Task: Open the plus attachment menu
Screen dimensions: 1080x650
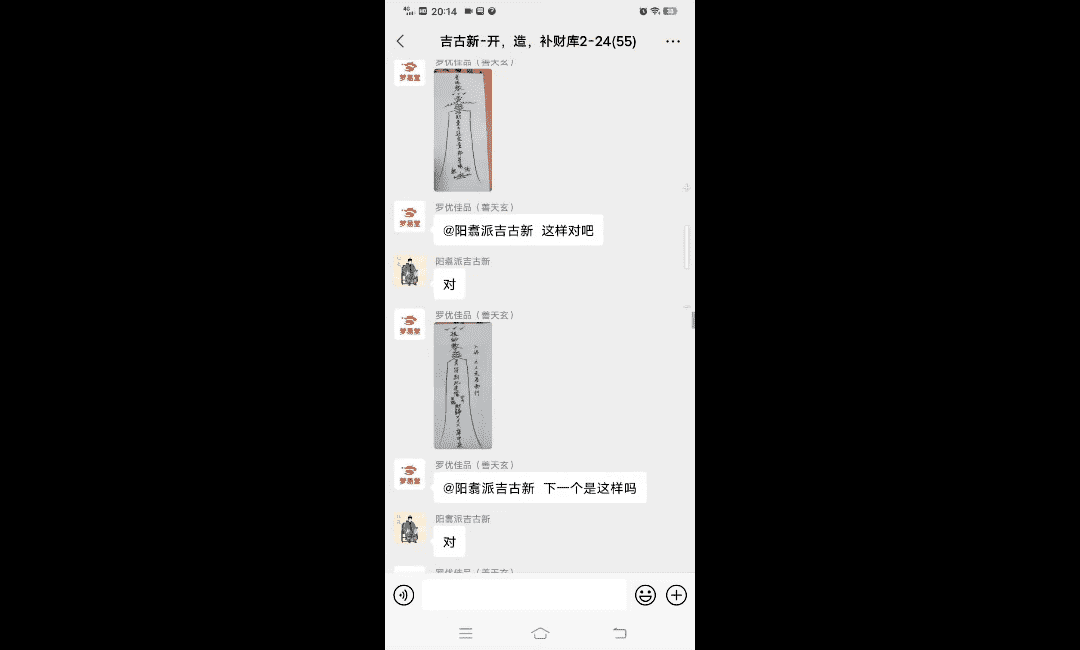Action: (x=677, y=595)
